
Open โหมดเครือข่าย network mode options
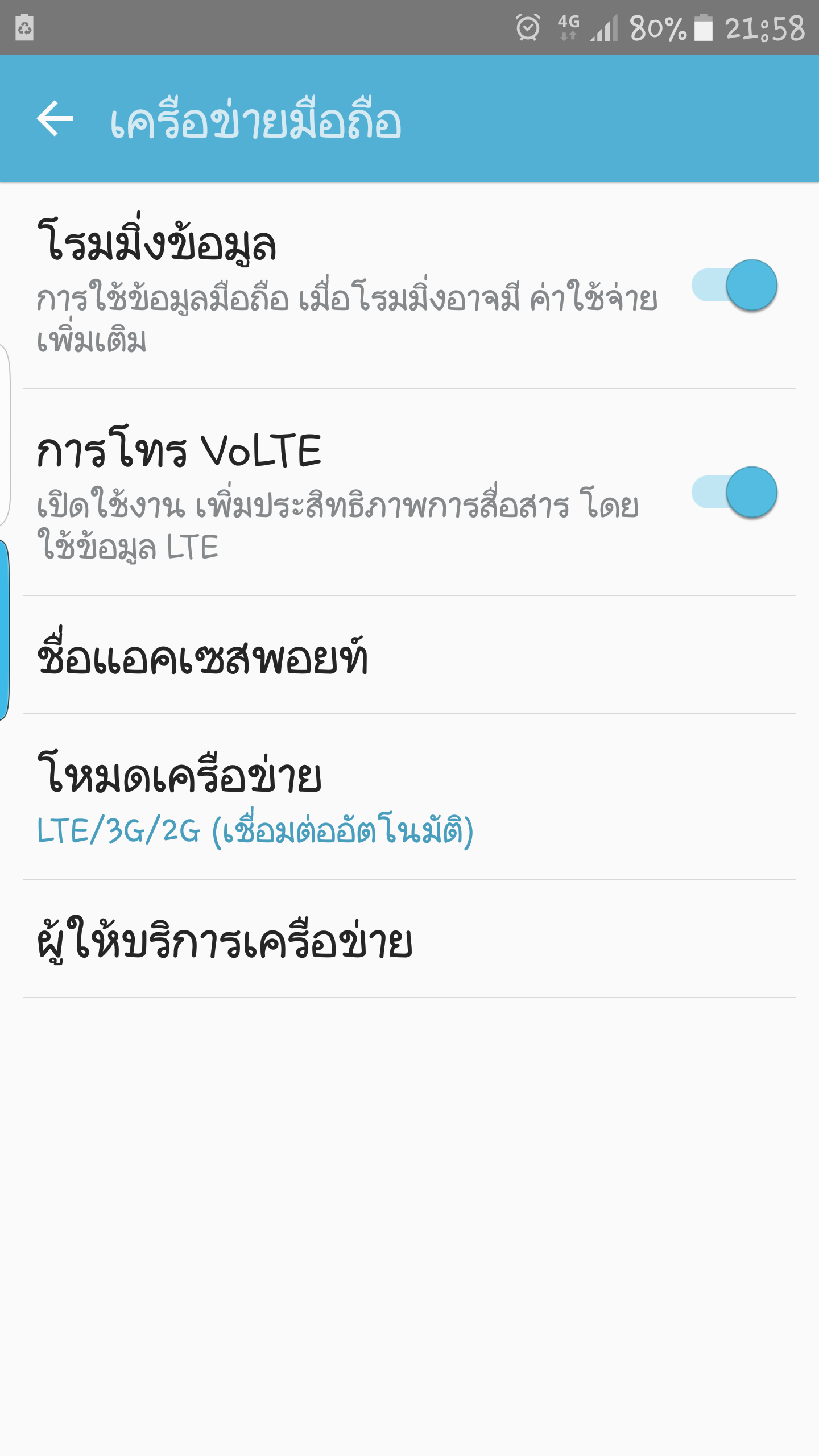click(409, 797)
